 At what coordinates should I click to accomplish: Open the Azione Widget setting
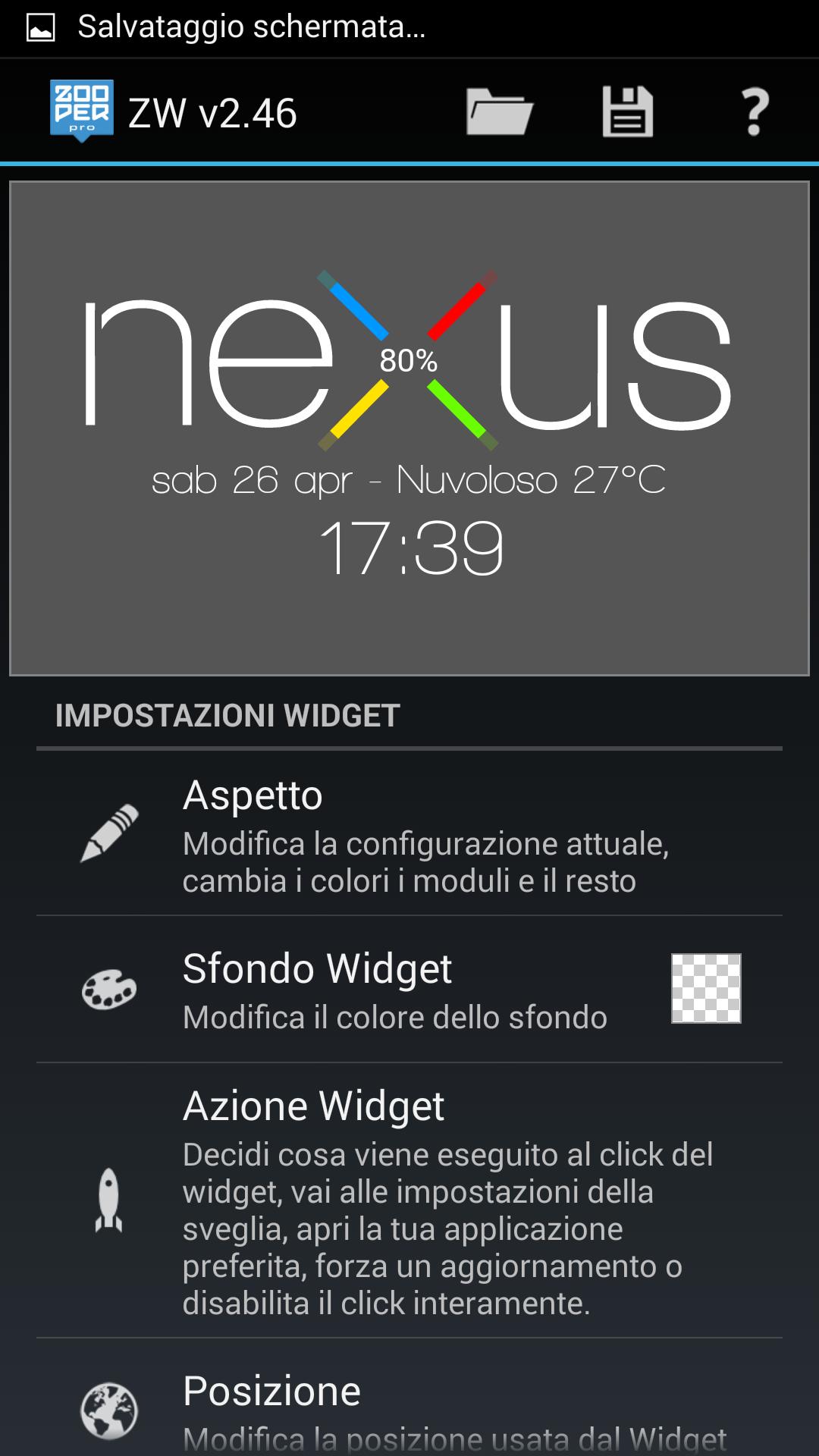[x=409, y=1201]
